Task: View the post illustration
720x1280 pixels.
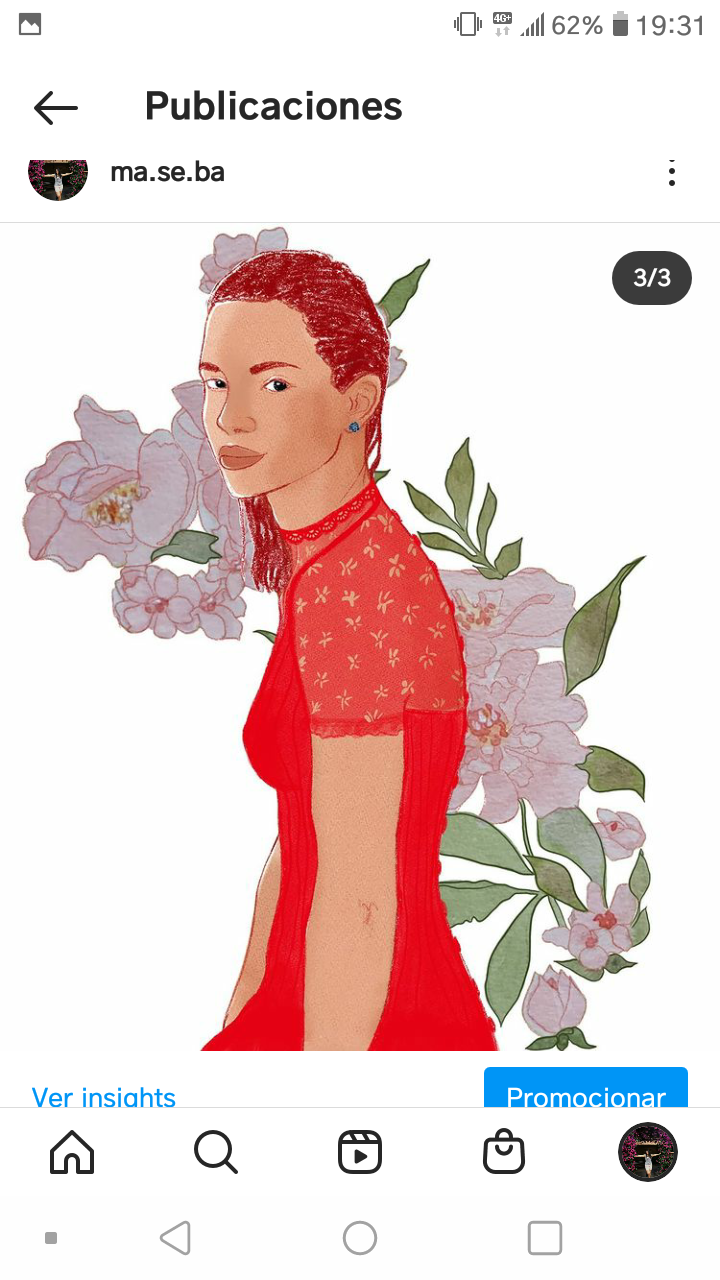Action: pyautogui.click(x=360, y=640)
